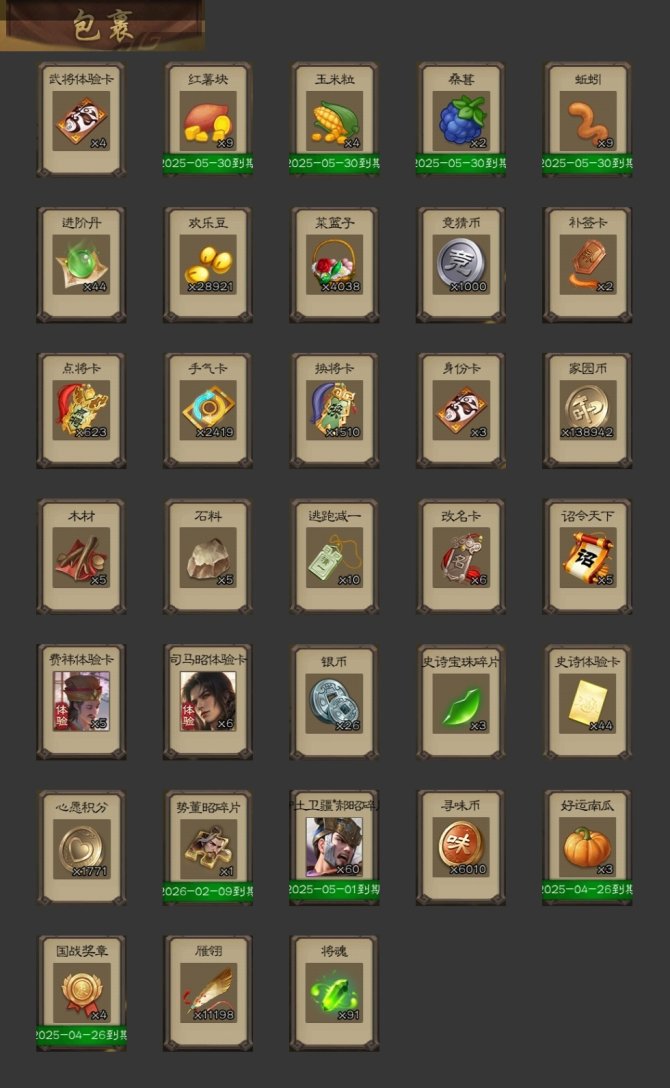Open the 欢乐豆 item
670x1088 pixels.
[208, 265]
